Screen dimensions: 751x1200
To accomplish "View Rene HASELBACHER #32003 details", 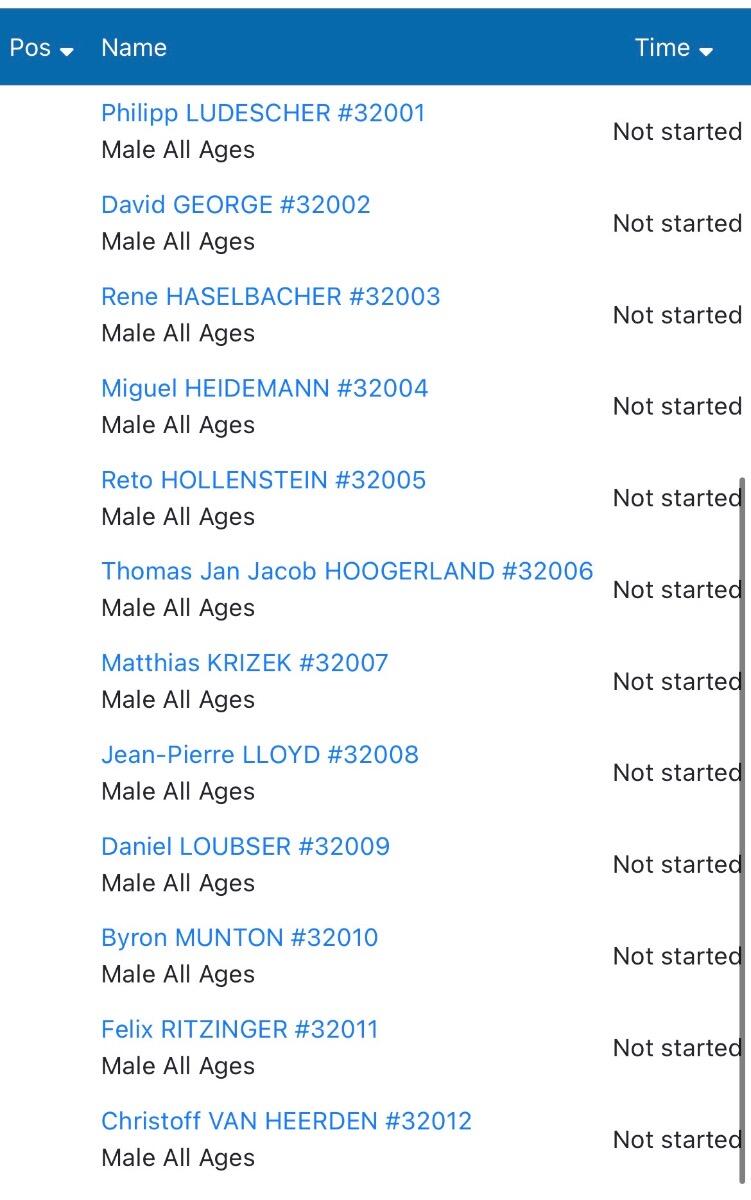I will pos(270,297).
